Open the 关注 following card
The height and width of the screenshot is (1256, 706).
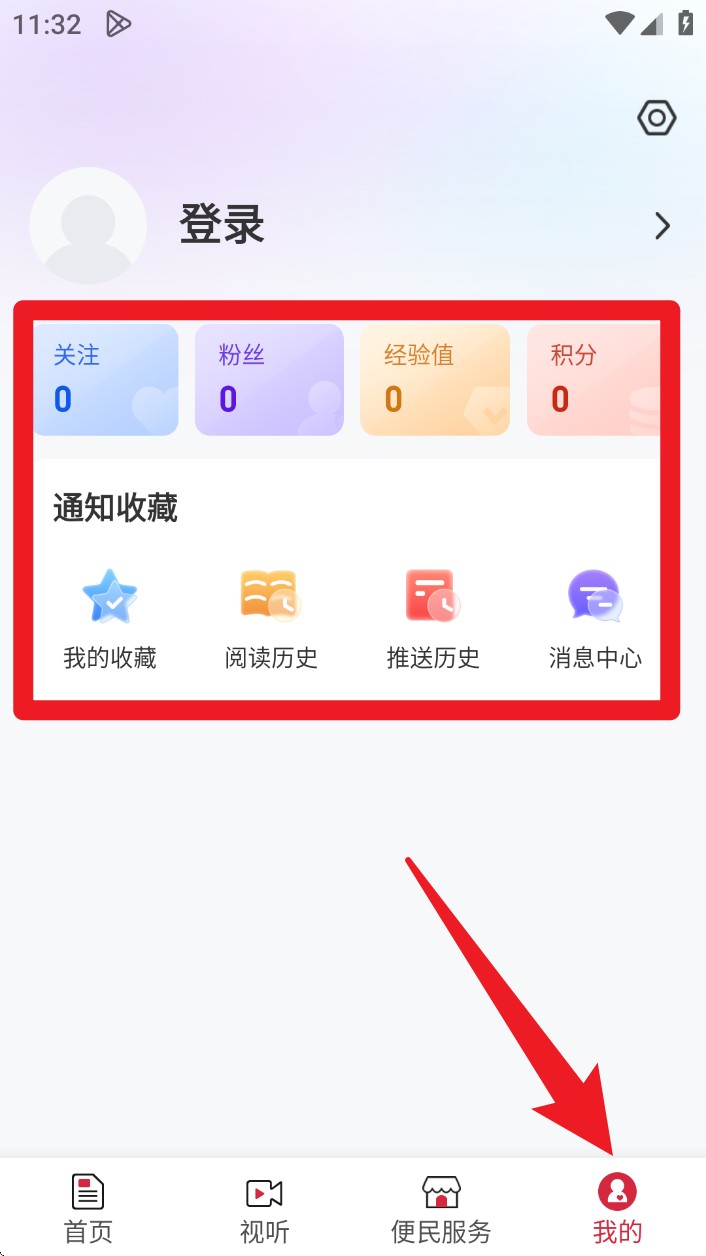[106, 380]
